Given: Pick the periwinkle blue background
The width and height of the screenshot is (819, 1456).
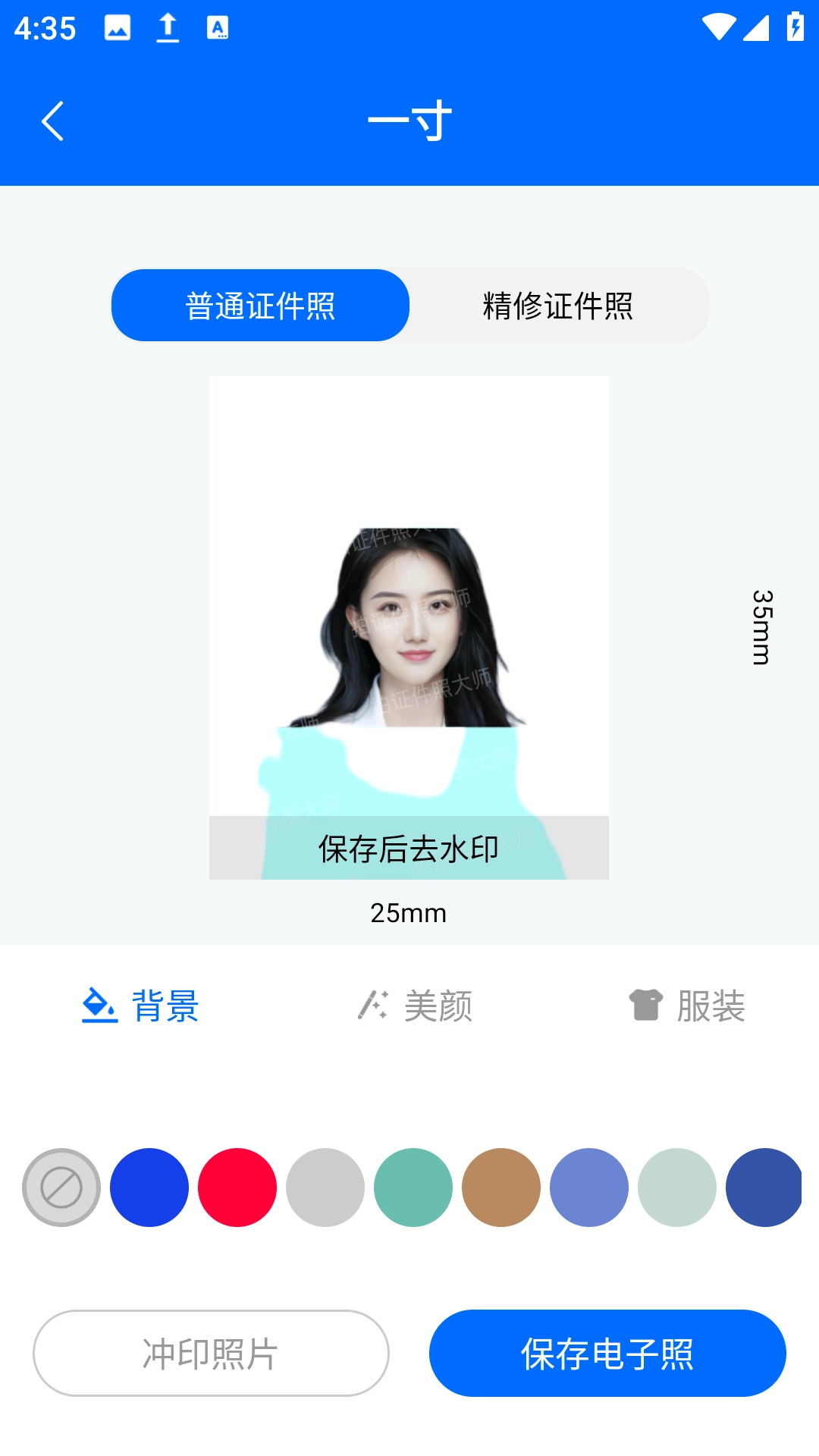Looking at the screenshot, I should click(589, 1188).
